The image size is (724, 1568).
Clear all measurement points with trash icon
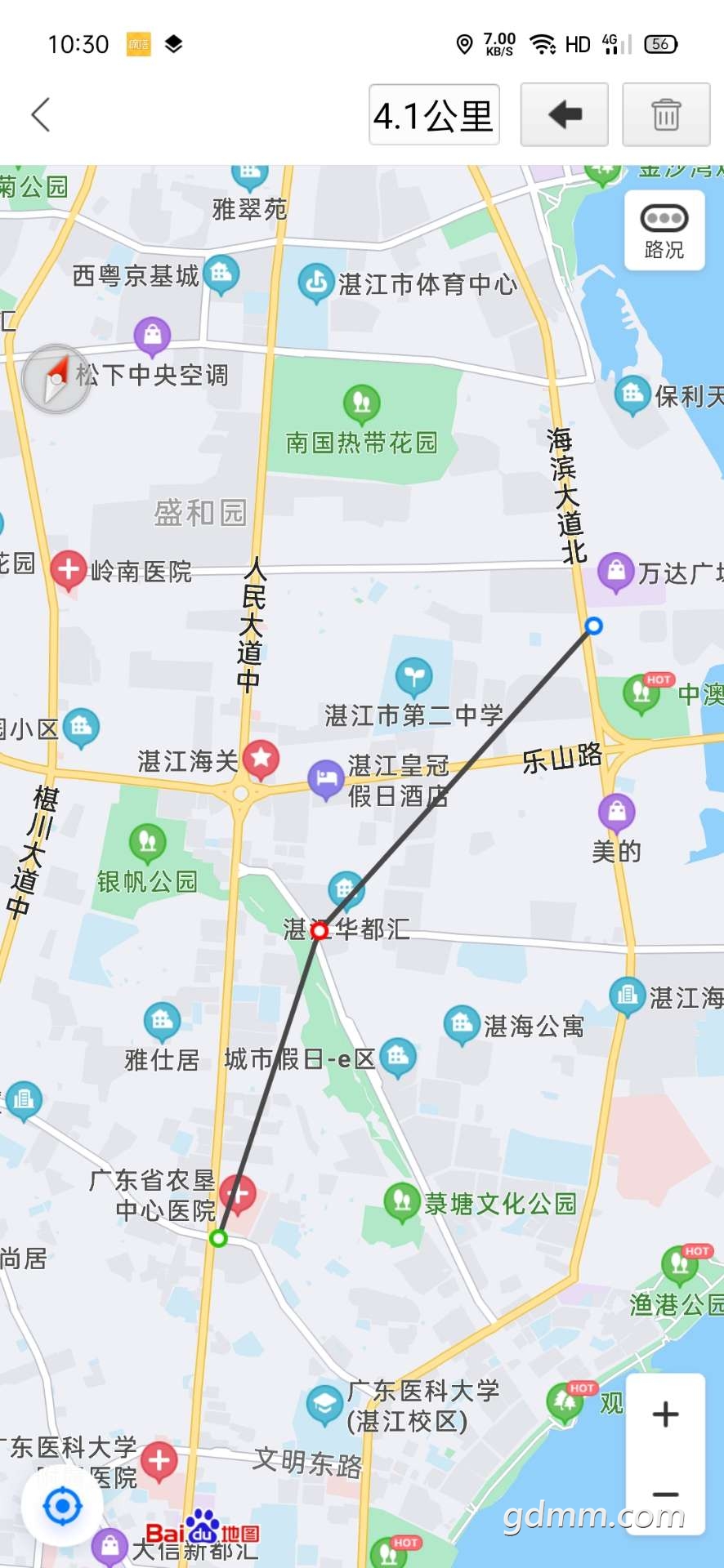coord(665,114)
